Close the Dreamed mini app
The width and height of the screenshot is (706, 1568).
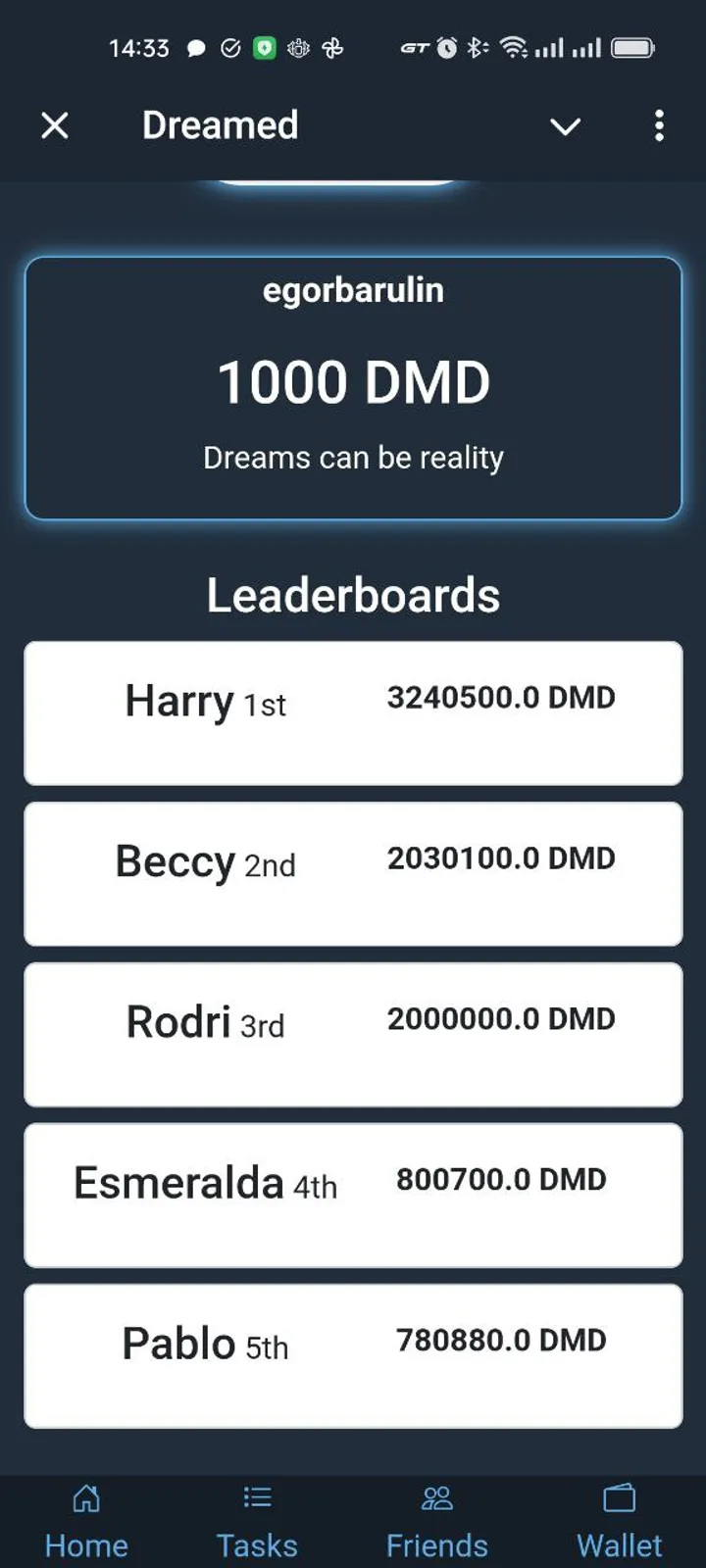pos(55,125)
